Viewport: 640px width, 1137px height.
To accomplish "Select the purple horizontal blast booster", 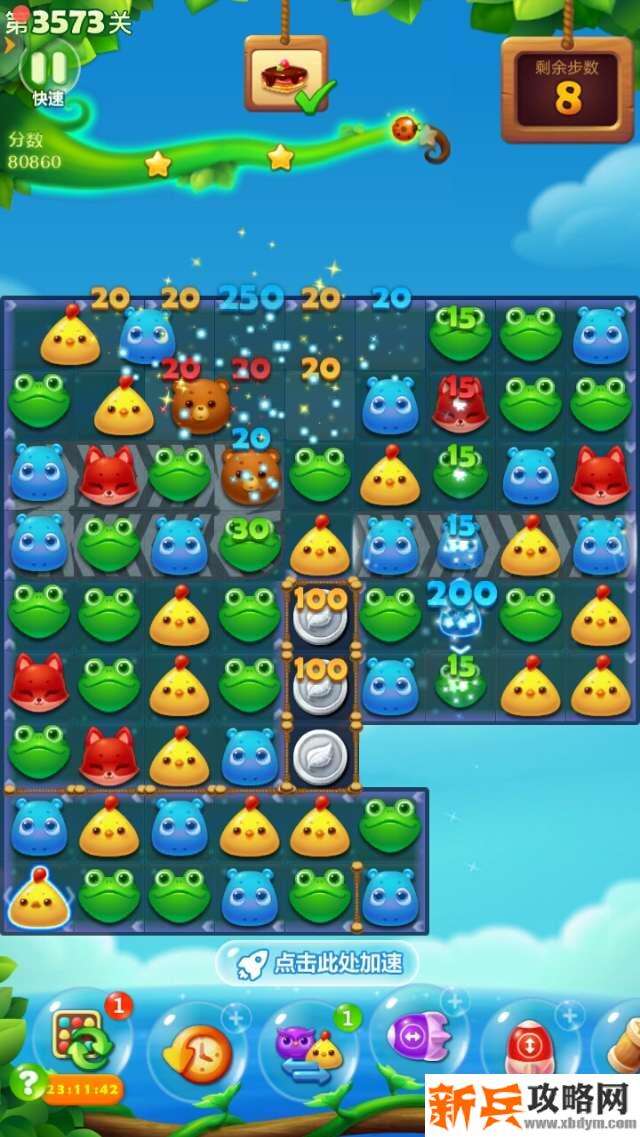I will click(x=418, y=1038).
